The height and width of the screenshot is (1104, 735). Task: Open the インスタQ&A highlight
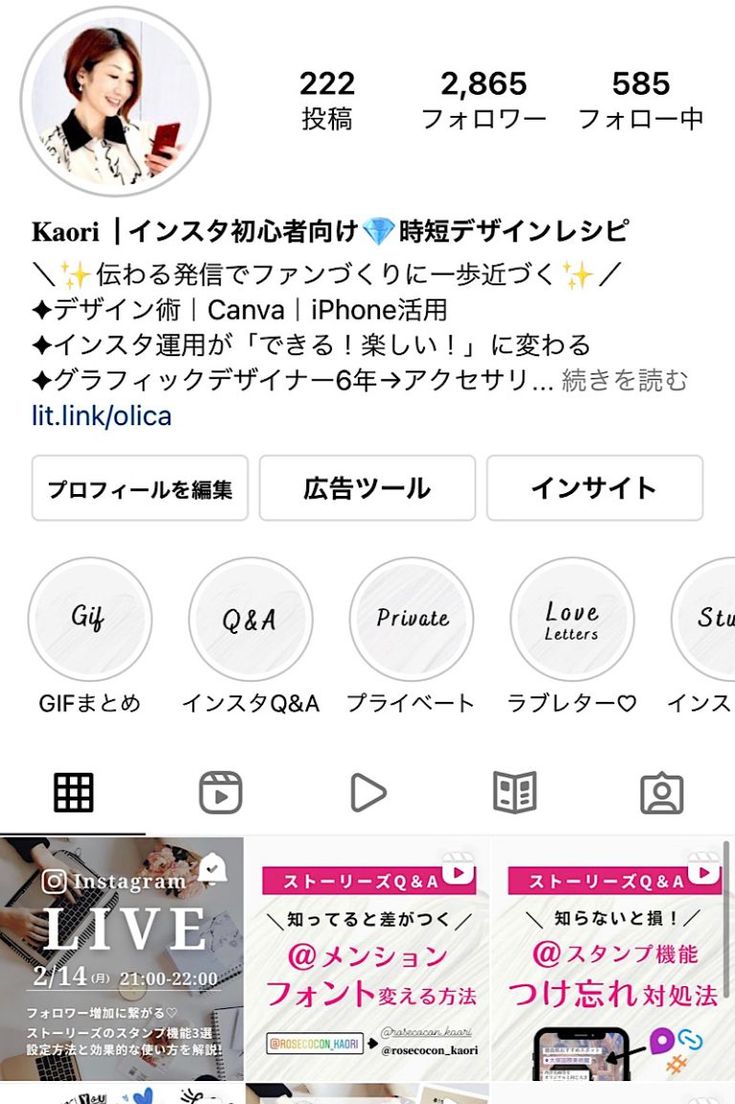pyautogui.click(x=251, y=619)
